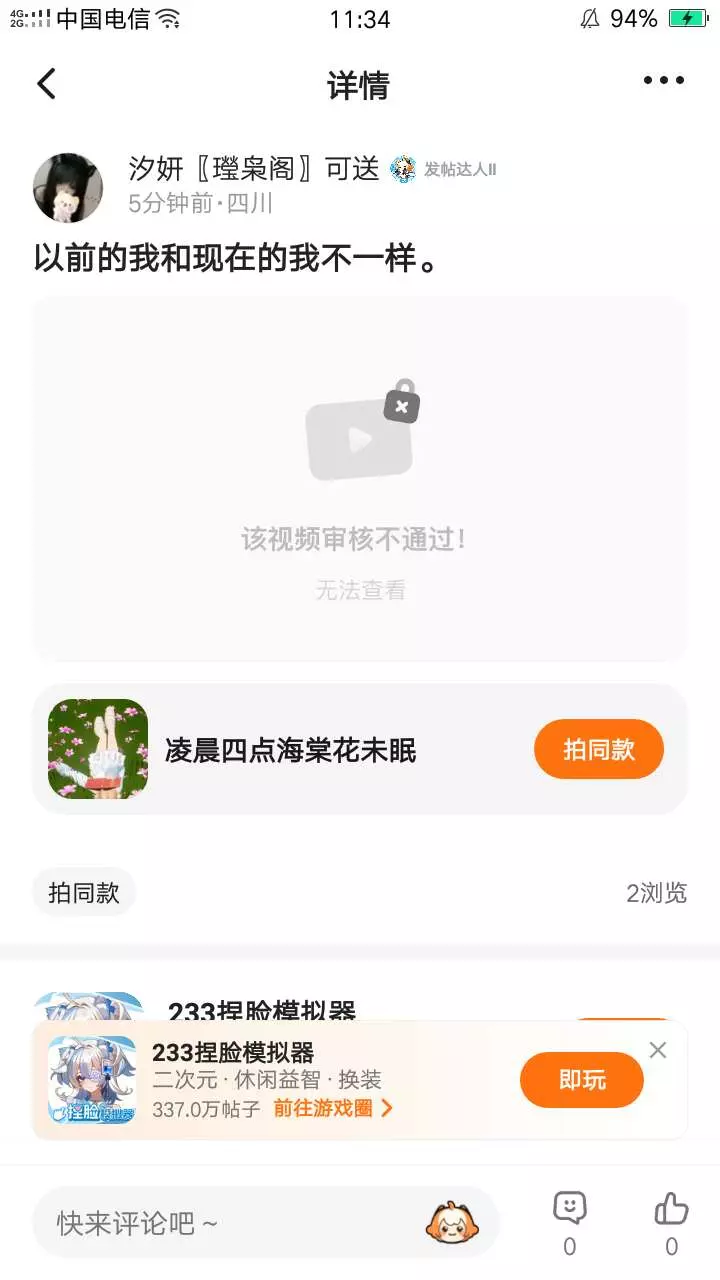This screenshot has width=720, height=1280.
Task: Dismiss the 233捏脸模拟器 banner
Action: tap(657, 1050)
